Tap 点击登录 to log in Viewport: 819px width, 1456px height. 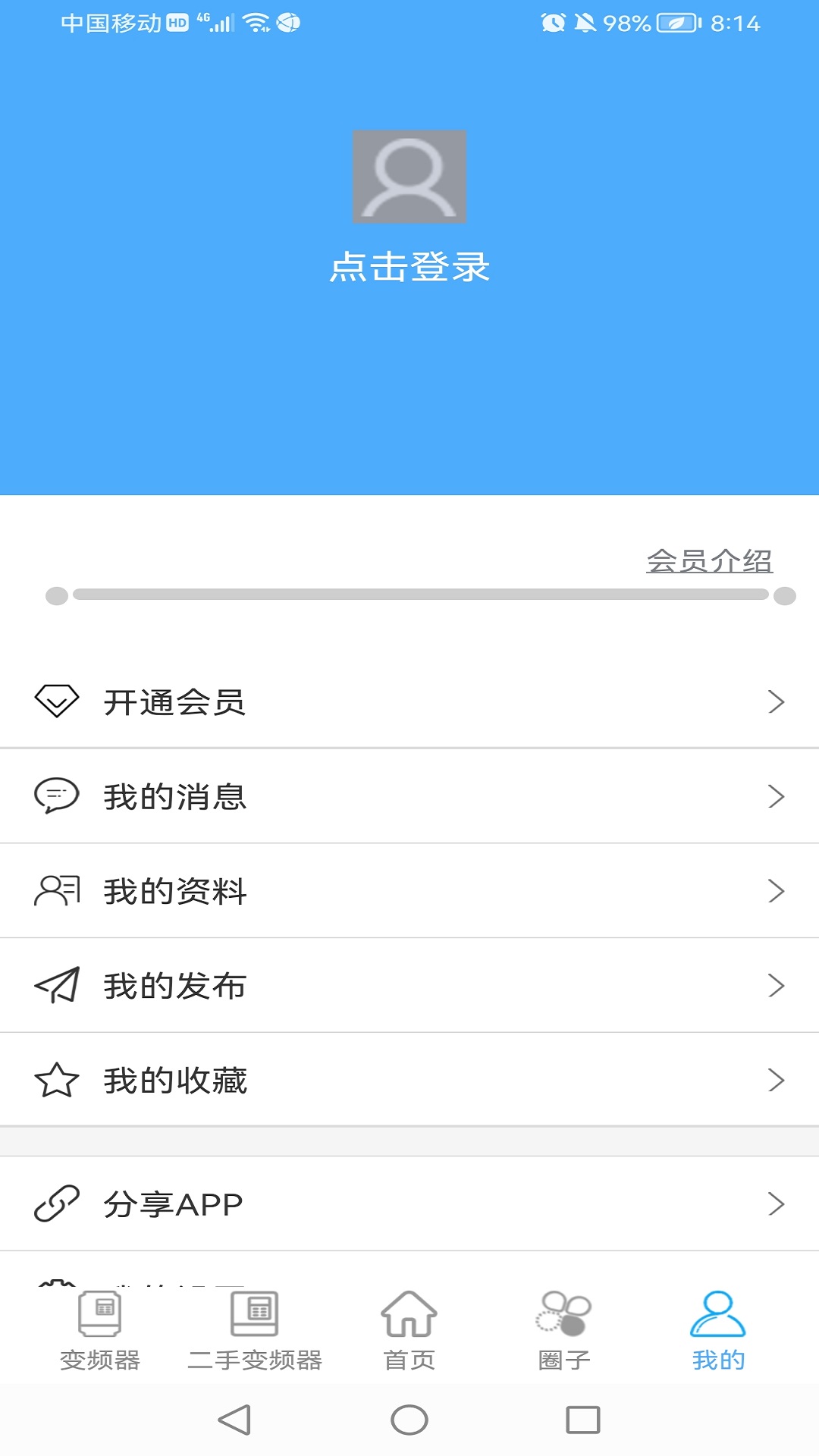coord(409,268)
